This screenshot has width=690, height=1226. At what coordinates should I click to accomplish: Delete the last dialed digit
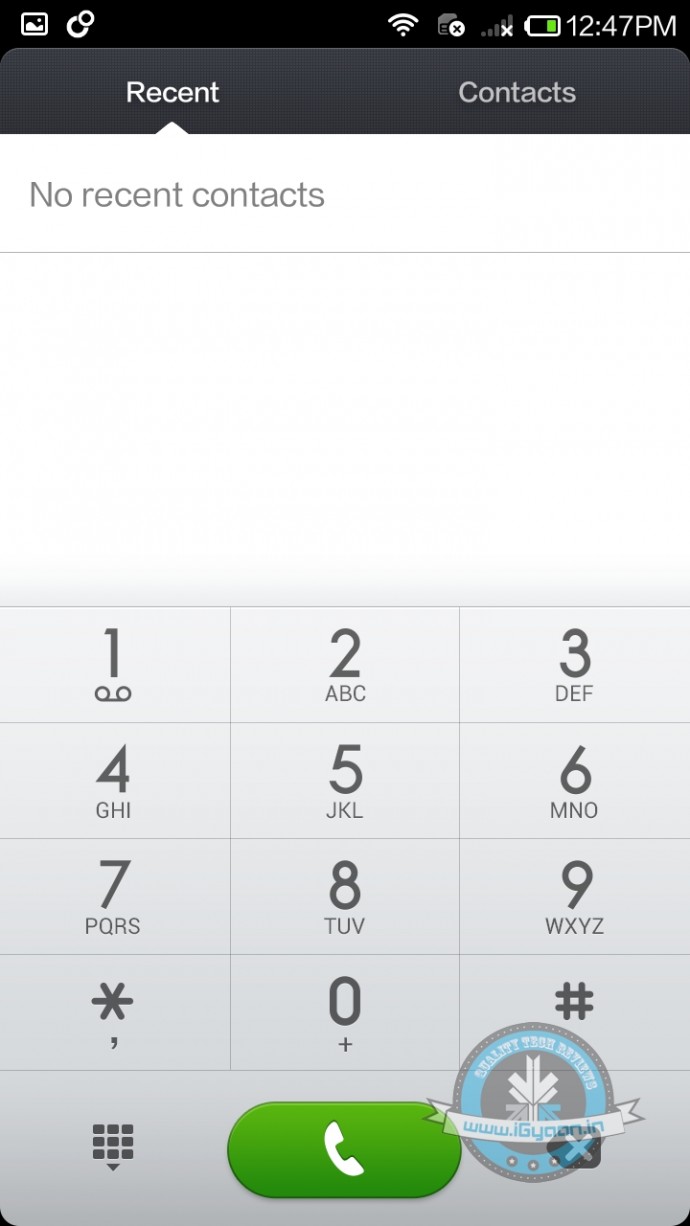[x=576, y=1150]
